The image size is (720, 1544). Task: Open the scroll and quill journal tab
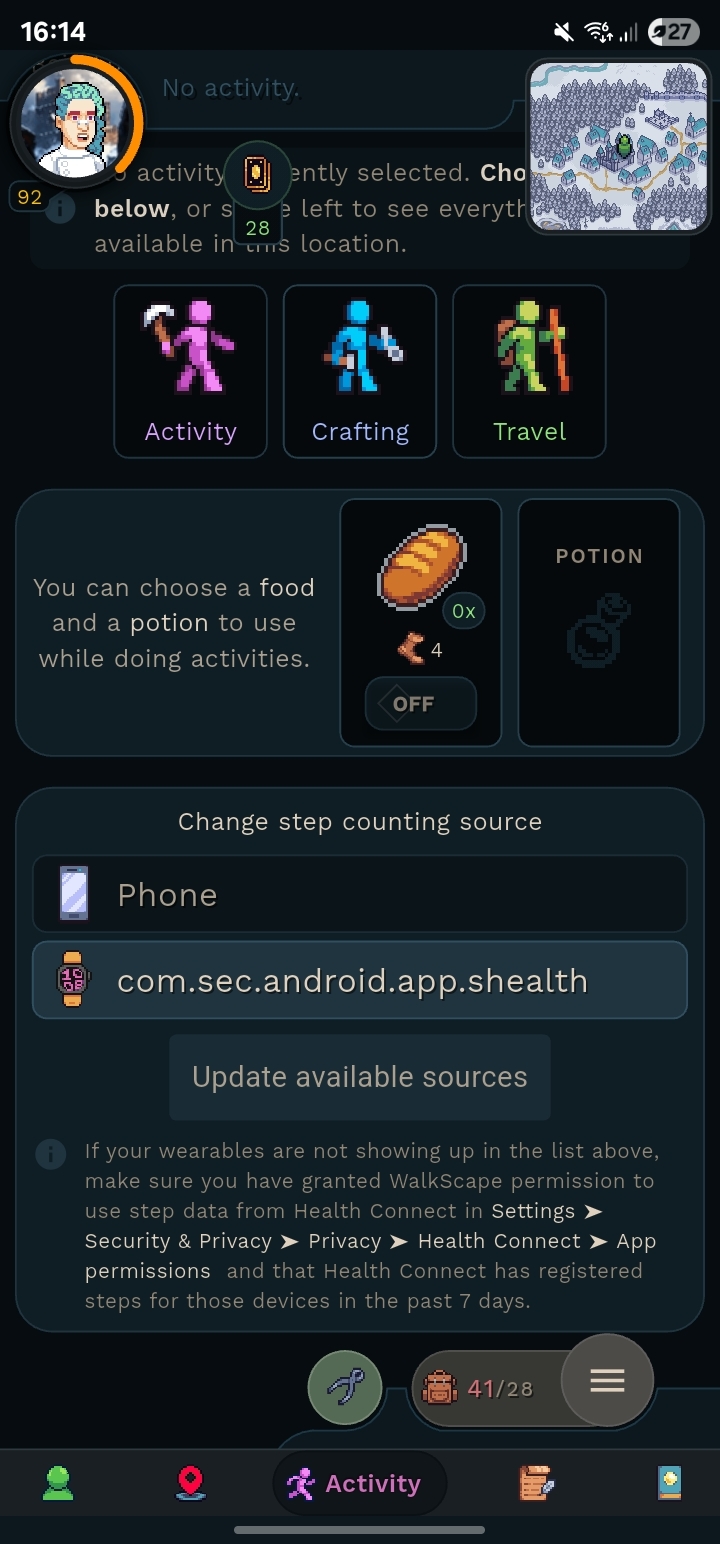coord(536,1483)
